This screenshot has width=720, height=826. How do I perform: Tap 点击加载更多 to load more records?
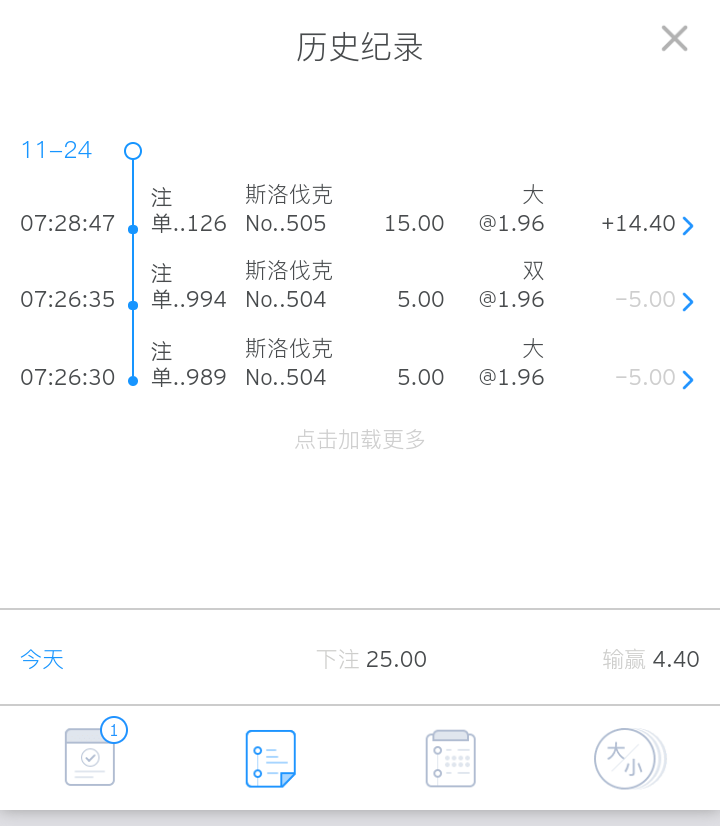click(360, 439)
